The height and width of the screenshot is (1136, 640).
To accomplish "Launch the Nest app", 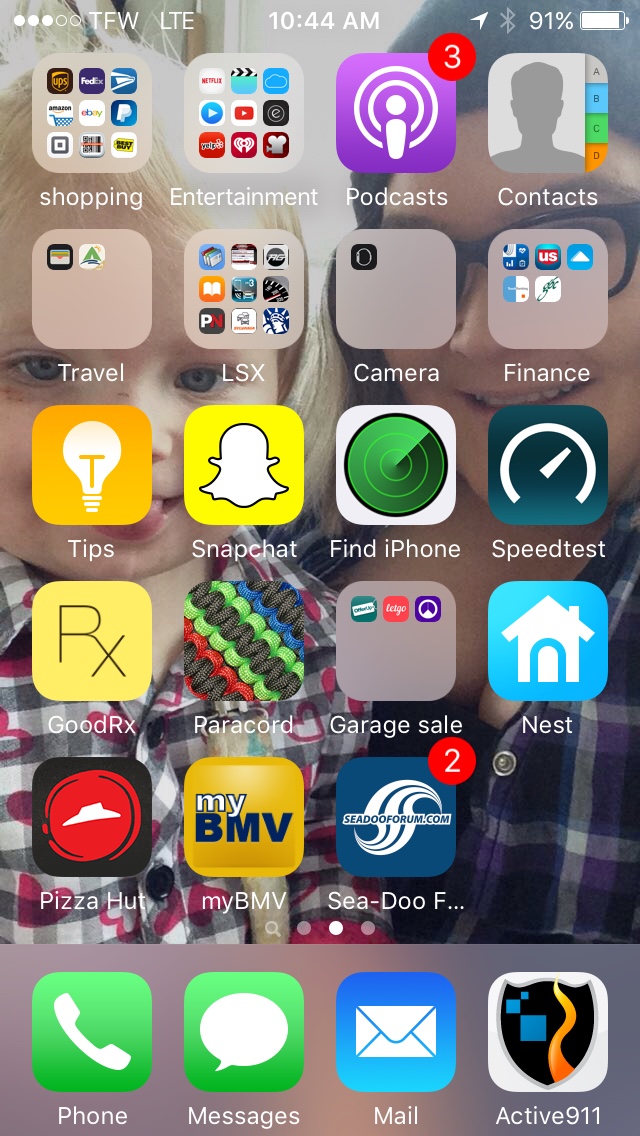I will 548,641.
